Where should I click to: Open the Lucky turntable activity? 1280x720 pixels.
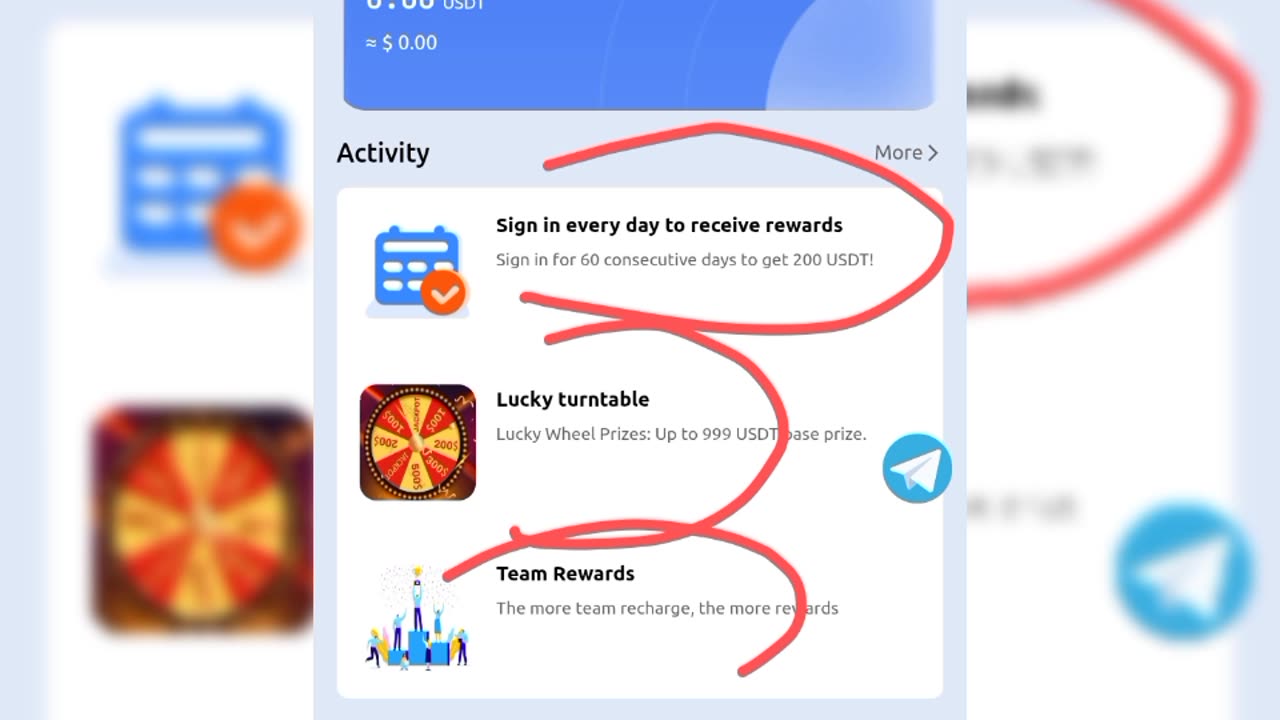[572, 400]
